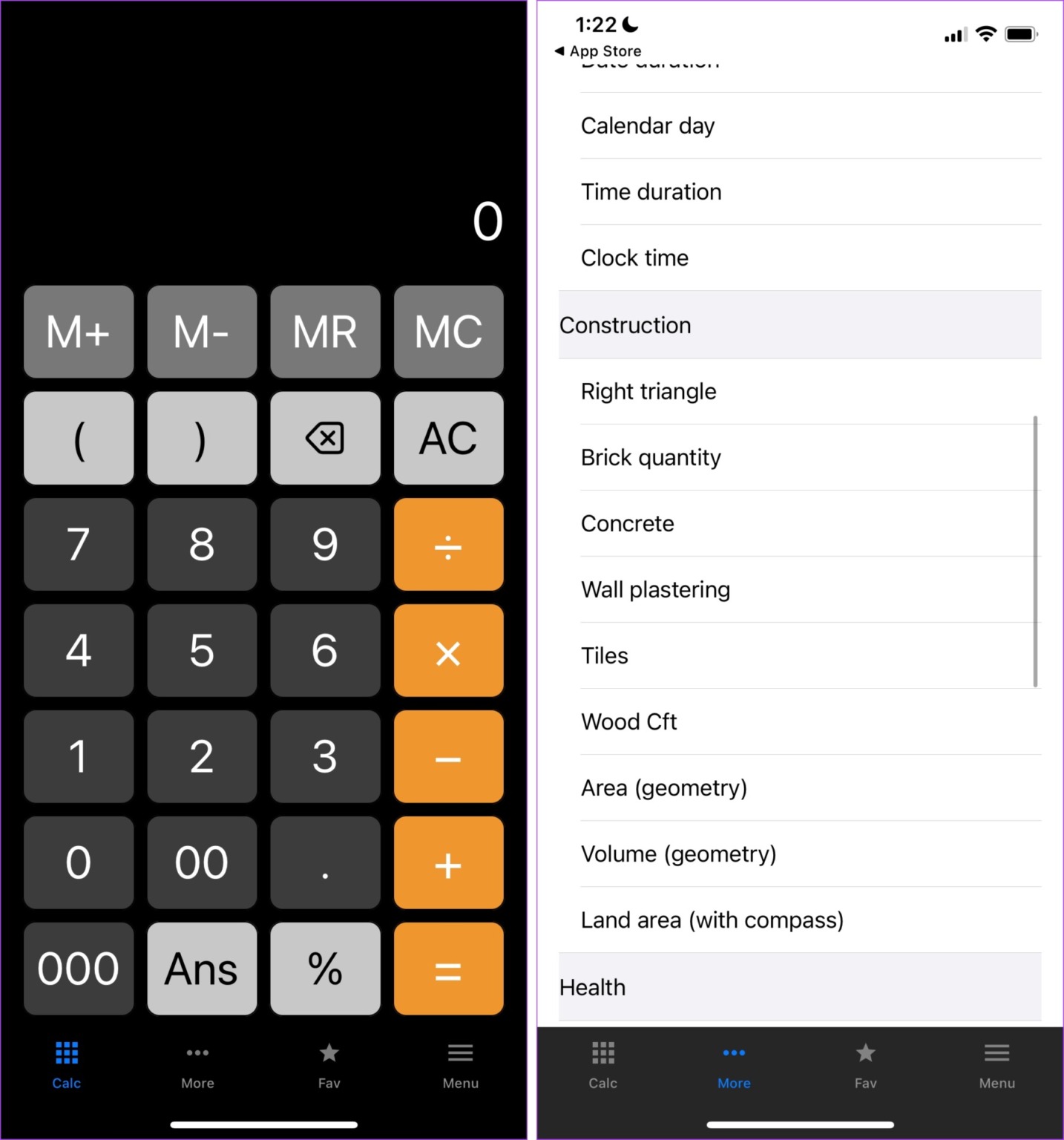
Task: Tap the App Store back link
Action: 597,51
